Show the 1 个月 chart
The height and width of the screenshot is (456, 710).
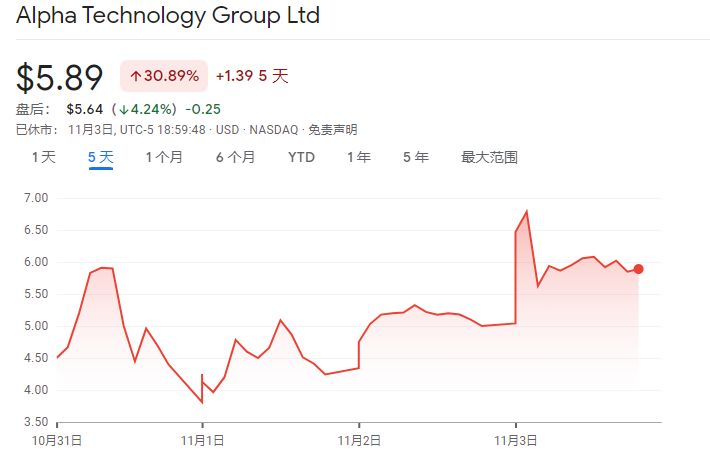[164, 157]
